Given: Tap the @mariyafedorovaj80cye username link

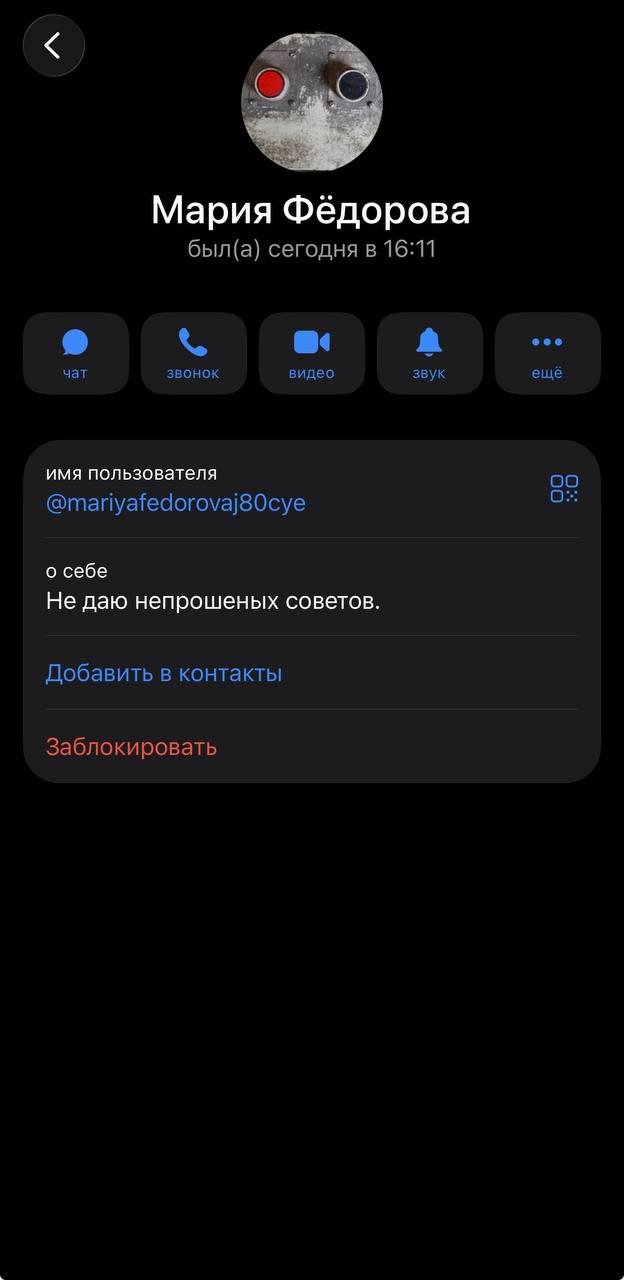Looking at the screenshot, I should 176,502.
